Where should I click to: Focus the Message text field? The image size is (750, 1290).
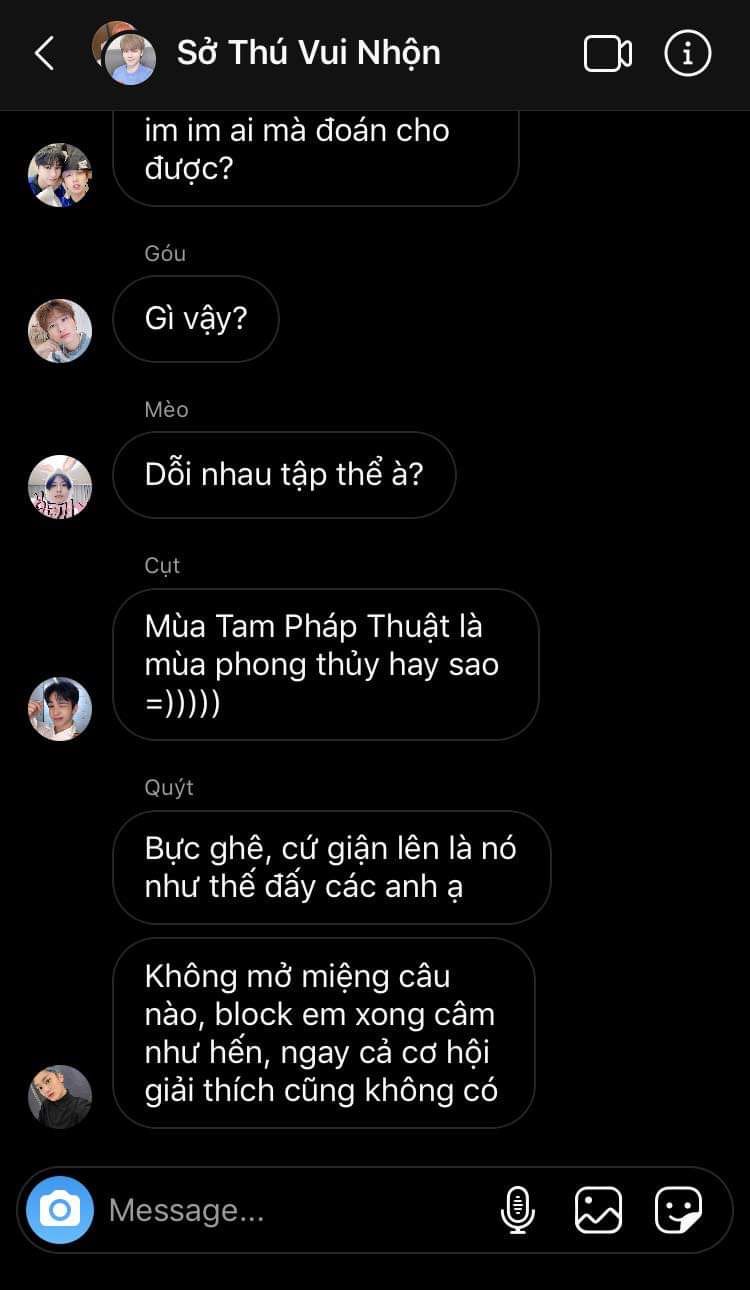[x=290, y=1210]
